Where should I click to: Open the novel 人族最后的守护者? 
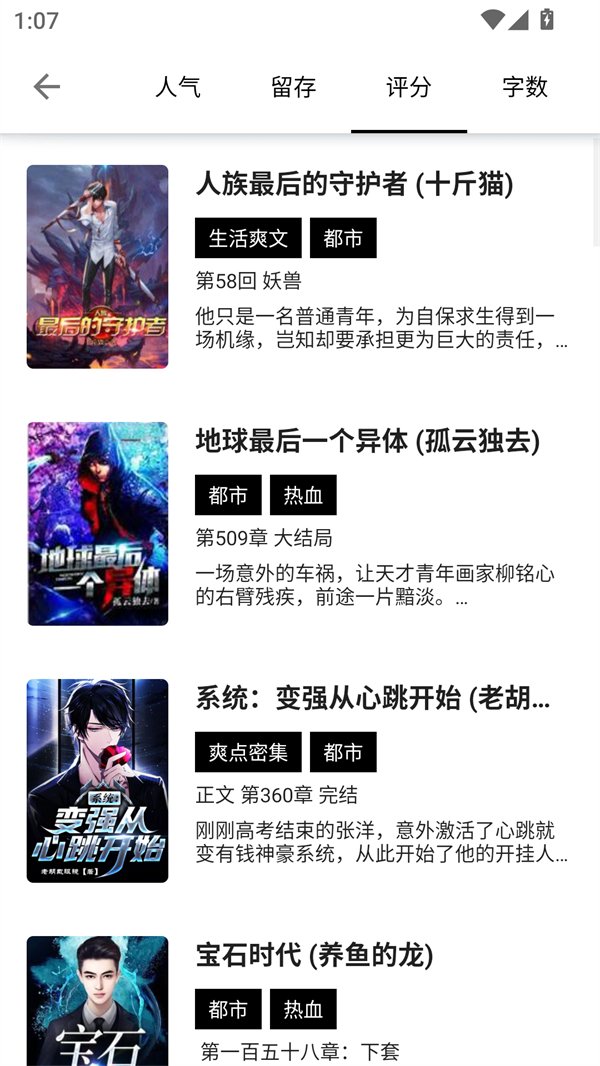click(354, 184)
